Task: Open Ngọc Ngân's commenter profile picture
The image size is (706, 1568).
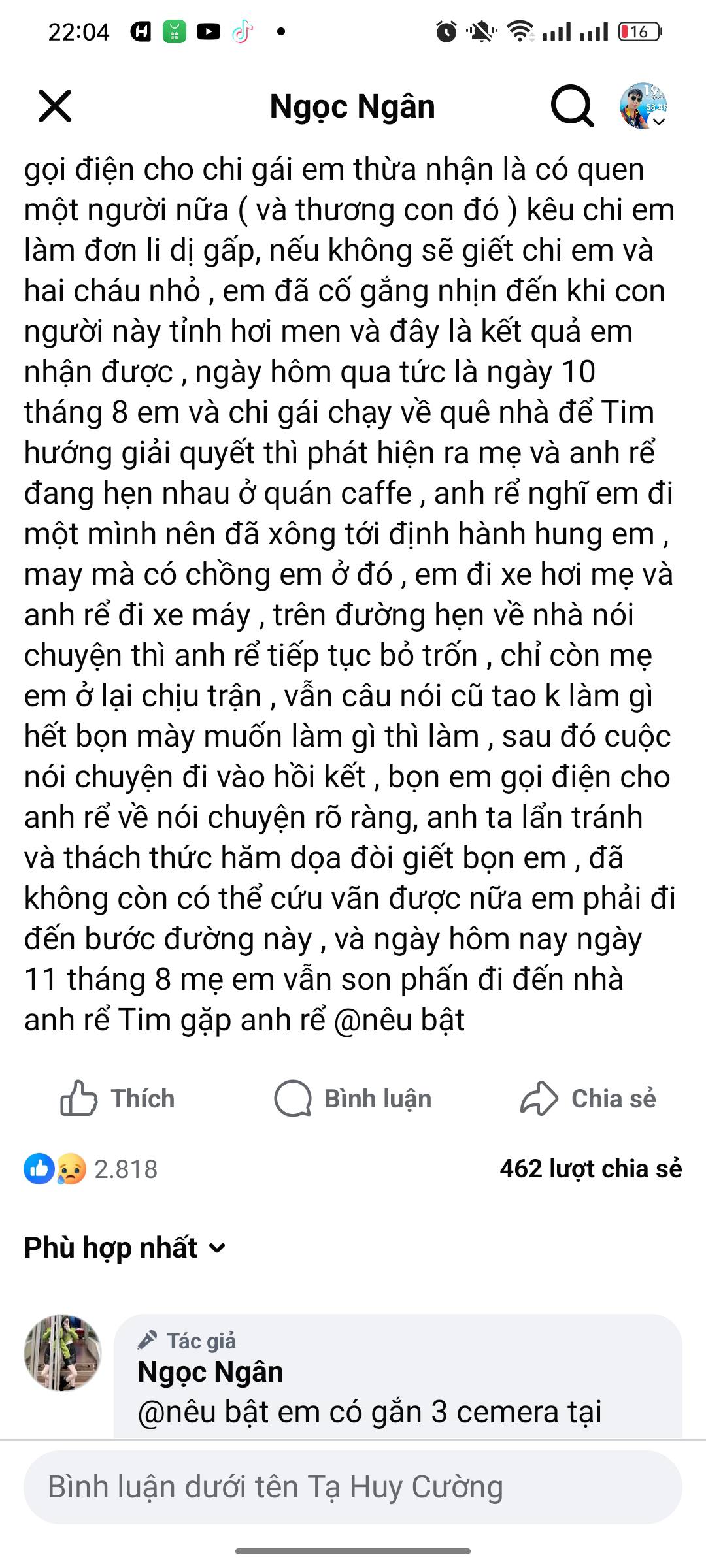Action: click(x=63, y=1353)
